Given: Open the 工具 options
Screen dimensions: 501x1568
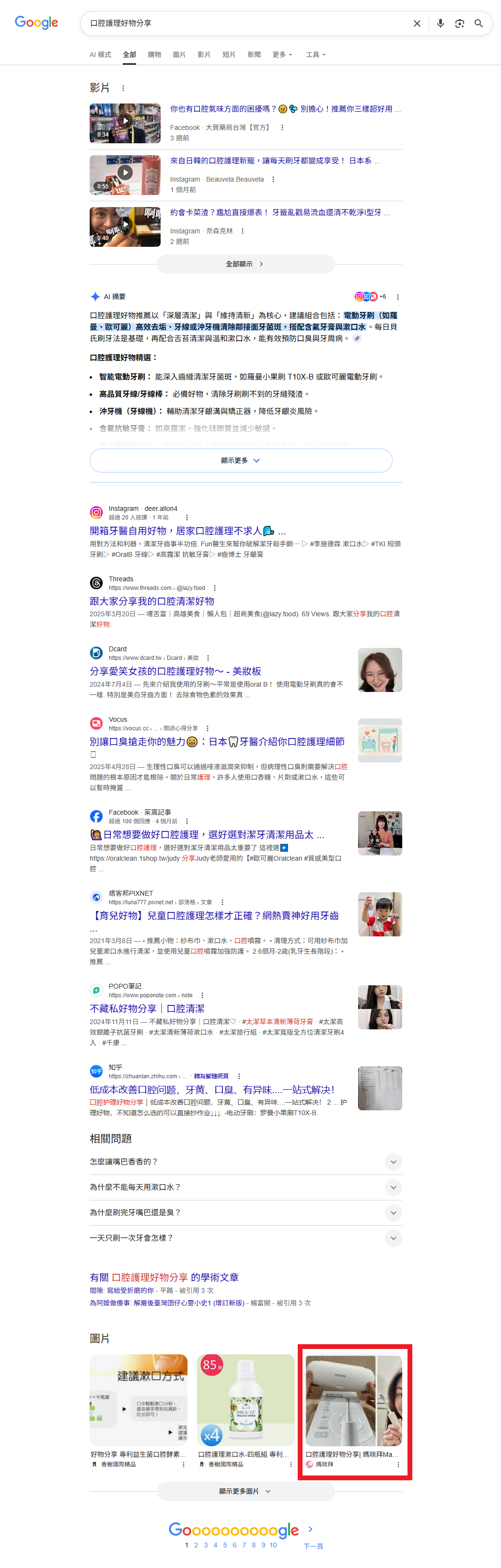Looking at the screenshot, I should coord(315,55).
